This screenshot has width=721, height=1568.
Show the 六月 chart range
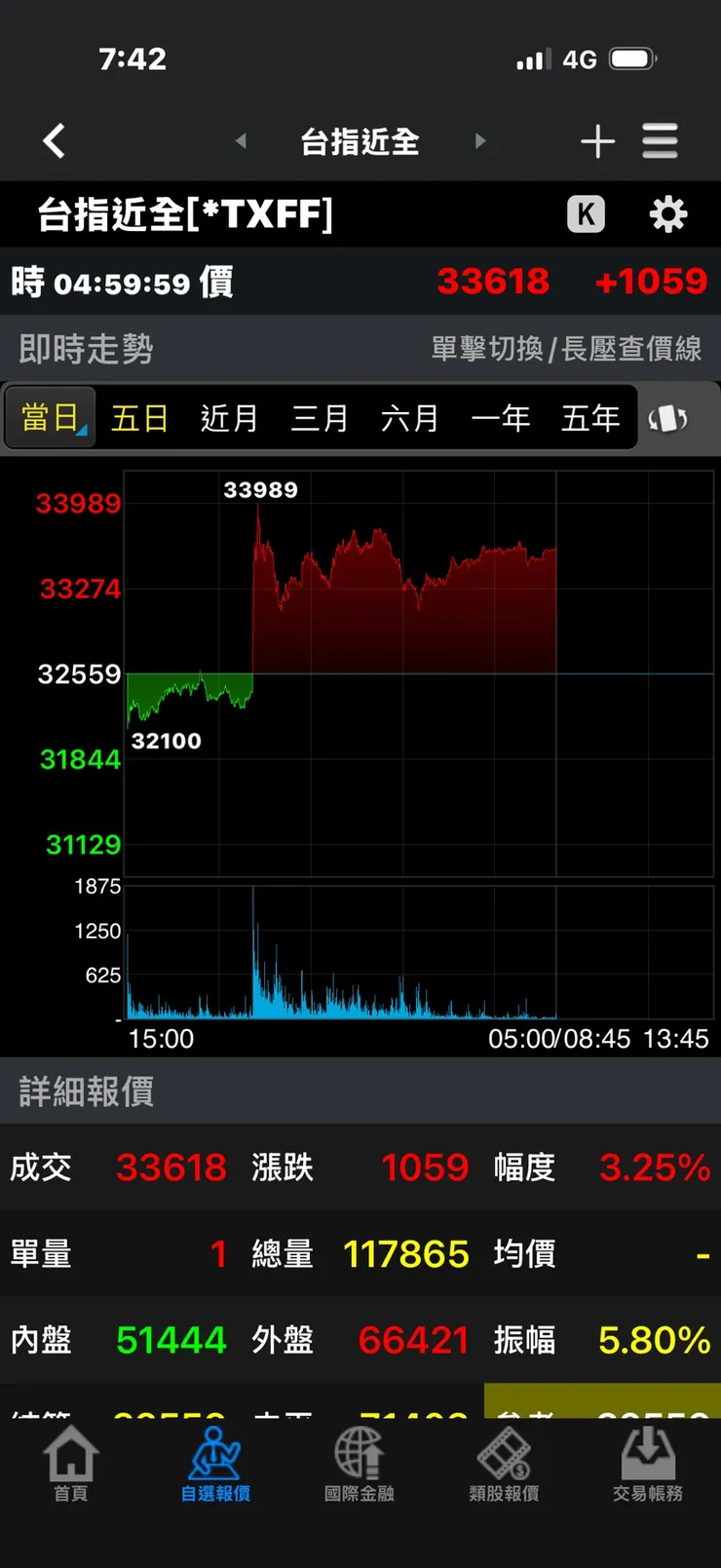[x=409, y=418]
